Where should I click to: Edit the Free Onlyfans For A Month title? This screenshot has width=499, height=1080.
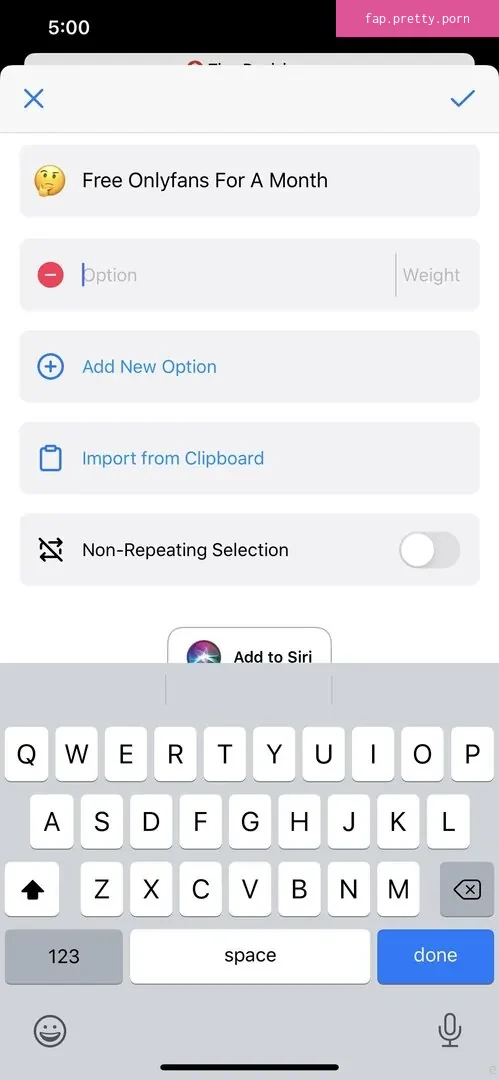[x=205, y=180]
